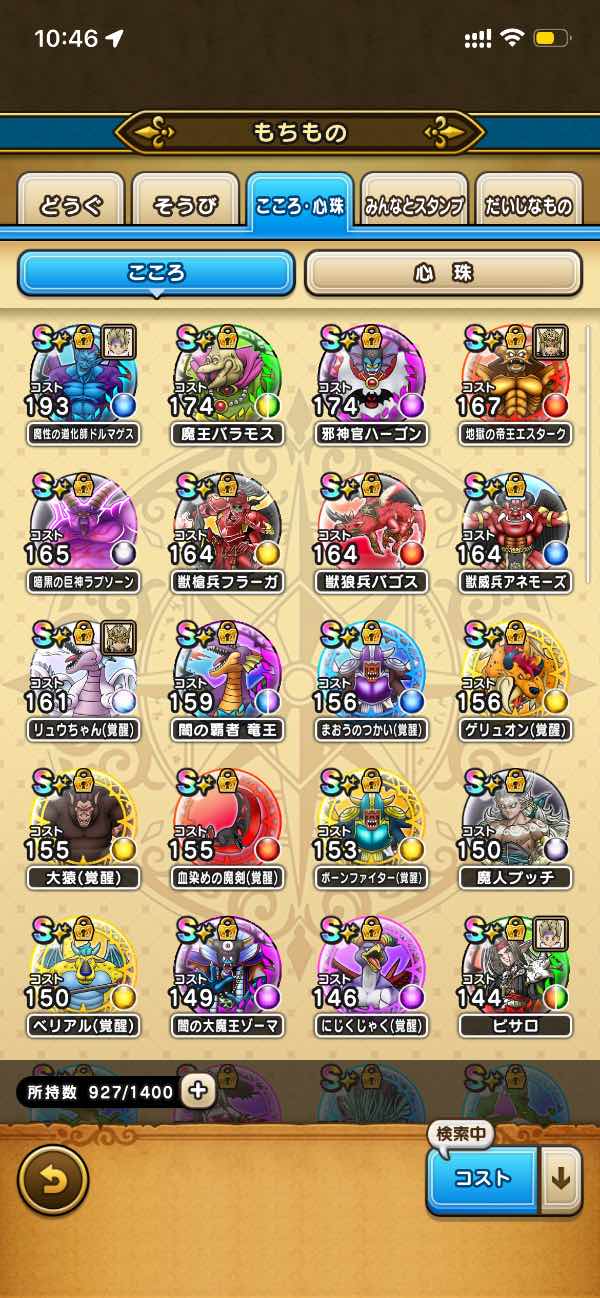Toggle the sort order arrow
The image size is (600, 1298).
[561, 1178]
